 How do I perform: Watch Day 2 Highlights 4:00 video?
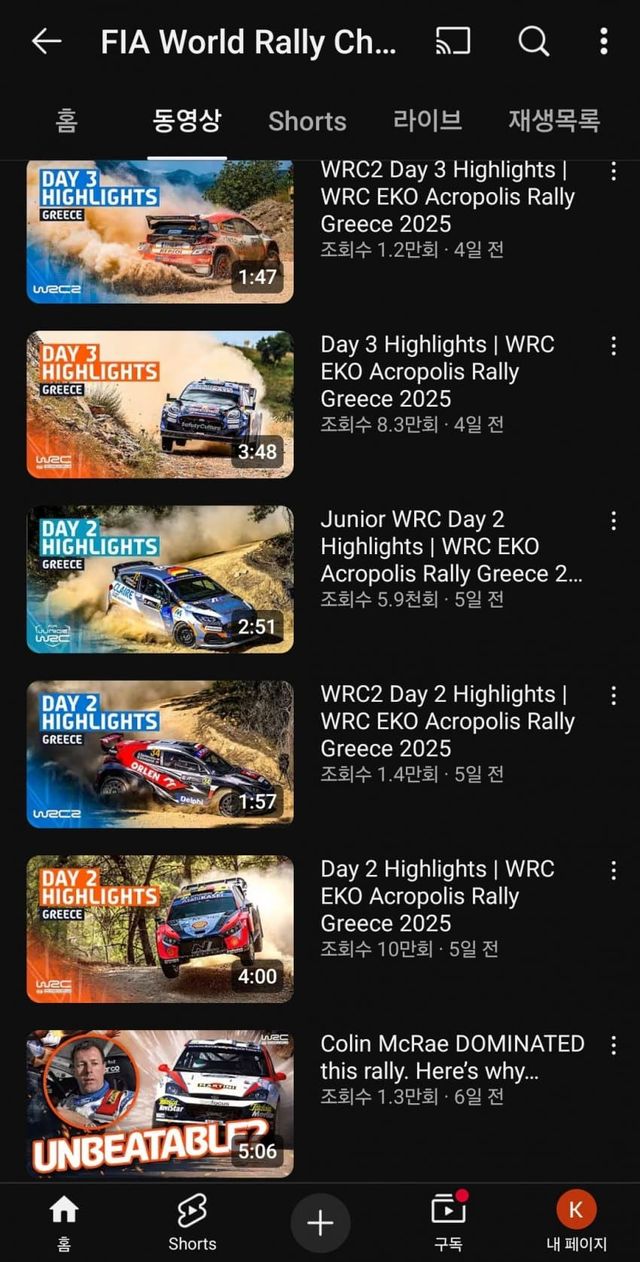[160, 929]
